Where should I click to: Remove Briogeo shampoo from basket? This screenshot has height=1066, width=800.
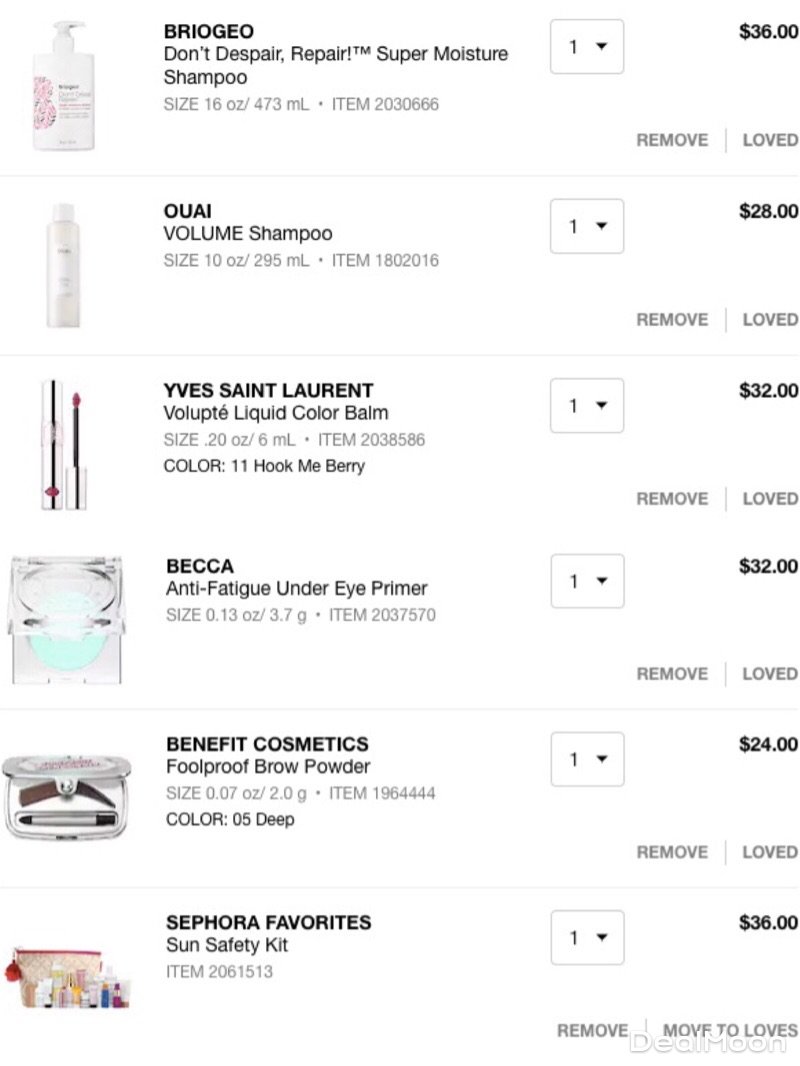tap(671, 140)
